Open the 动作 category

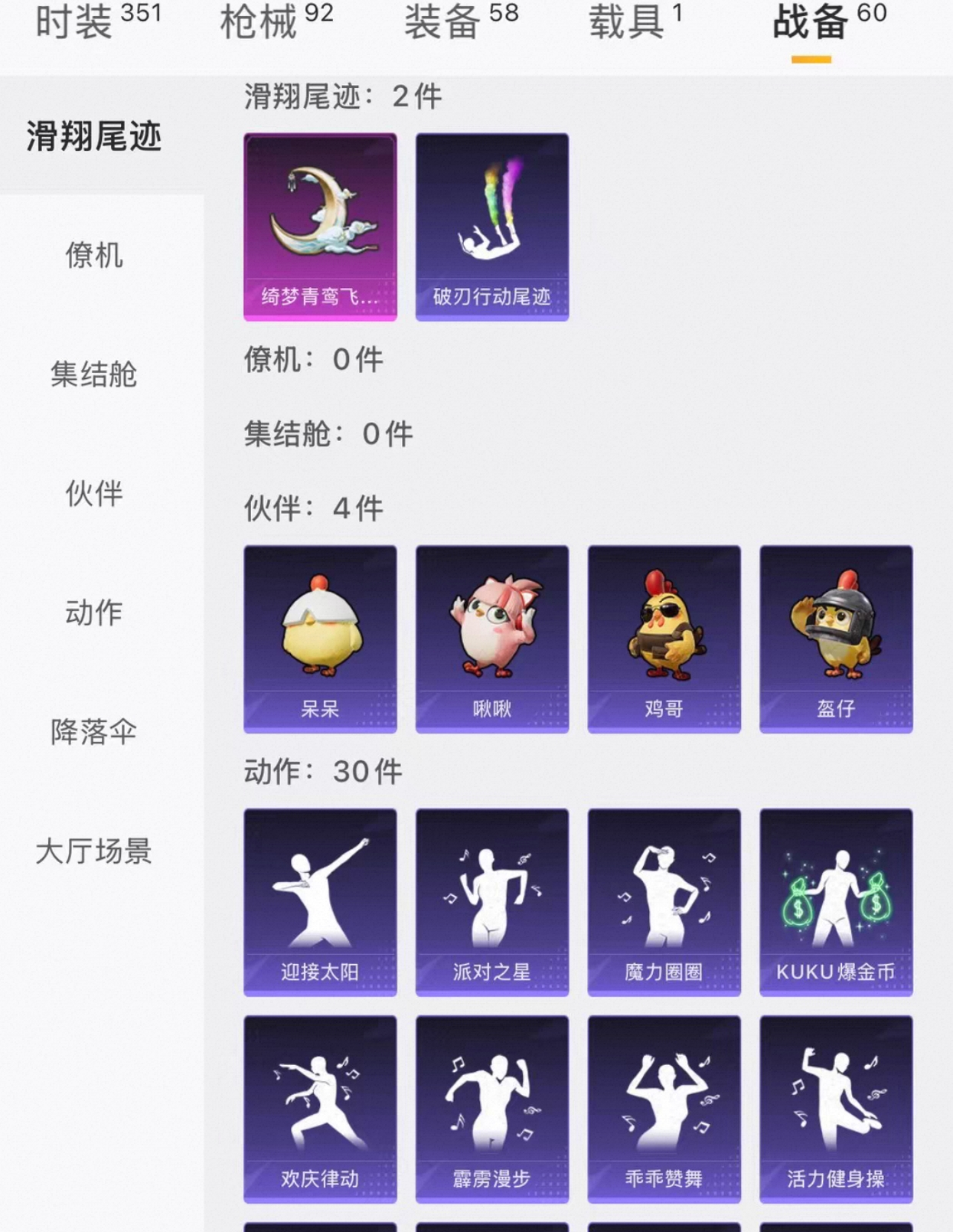point(93,613)
